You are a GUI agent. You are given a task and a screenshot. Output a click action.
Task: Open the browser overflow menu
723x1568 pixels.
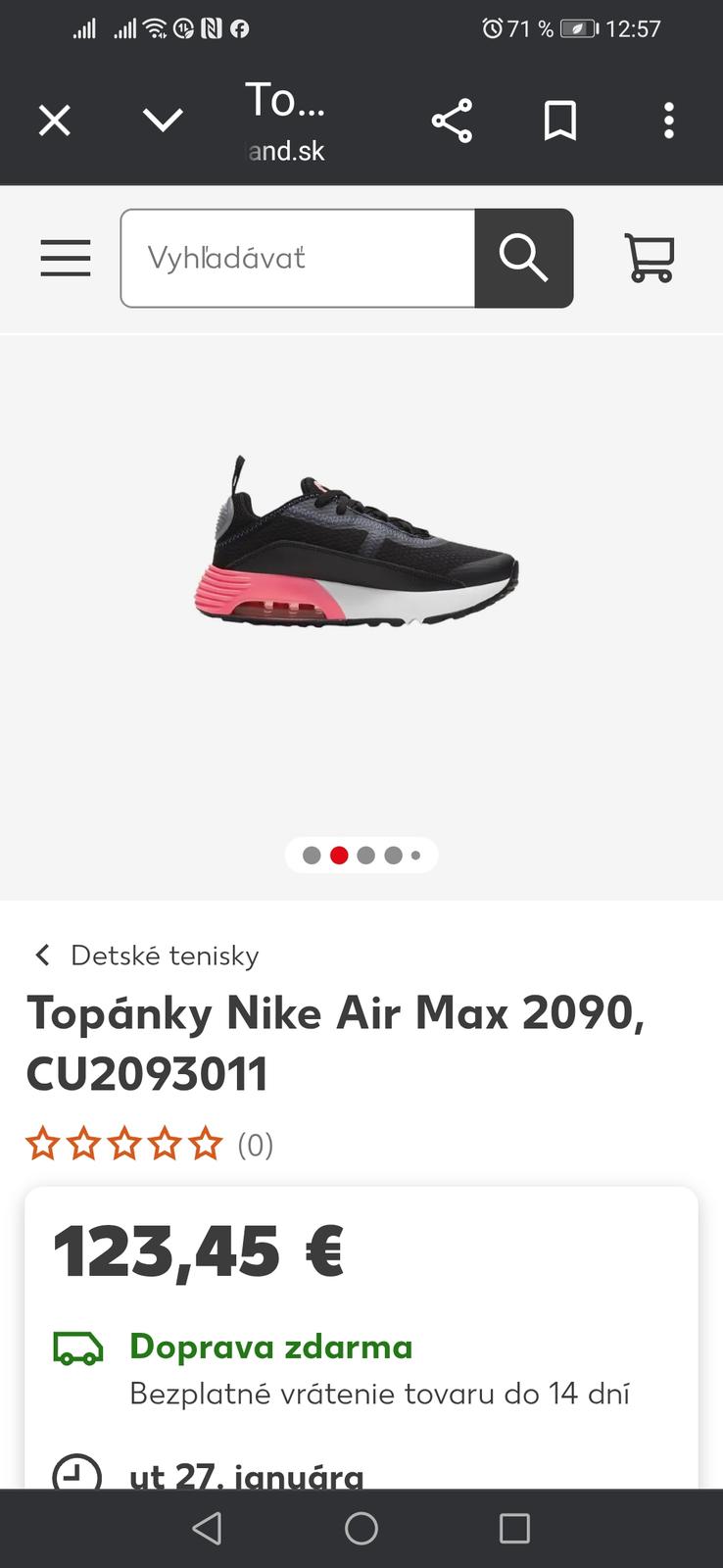click(x=668, y=122)
